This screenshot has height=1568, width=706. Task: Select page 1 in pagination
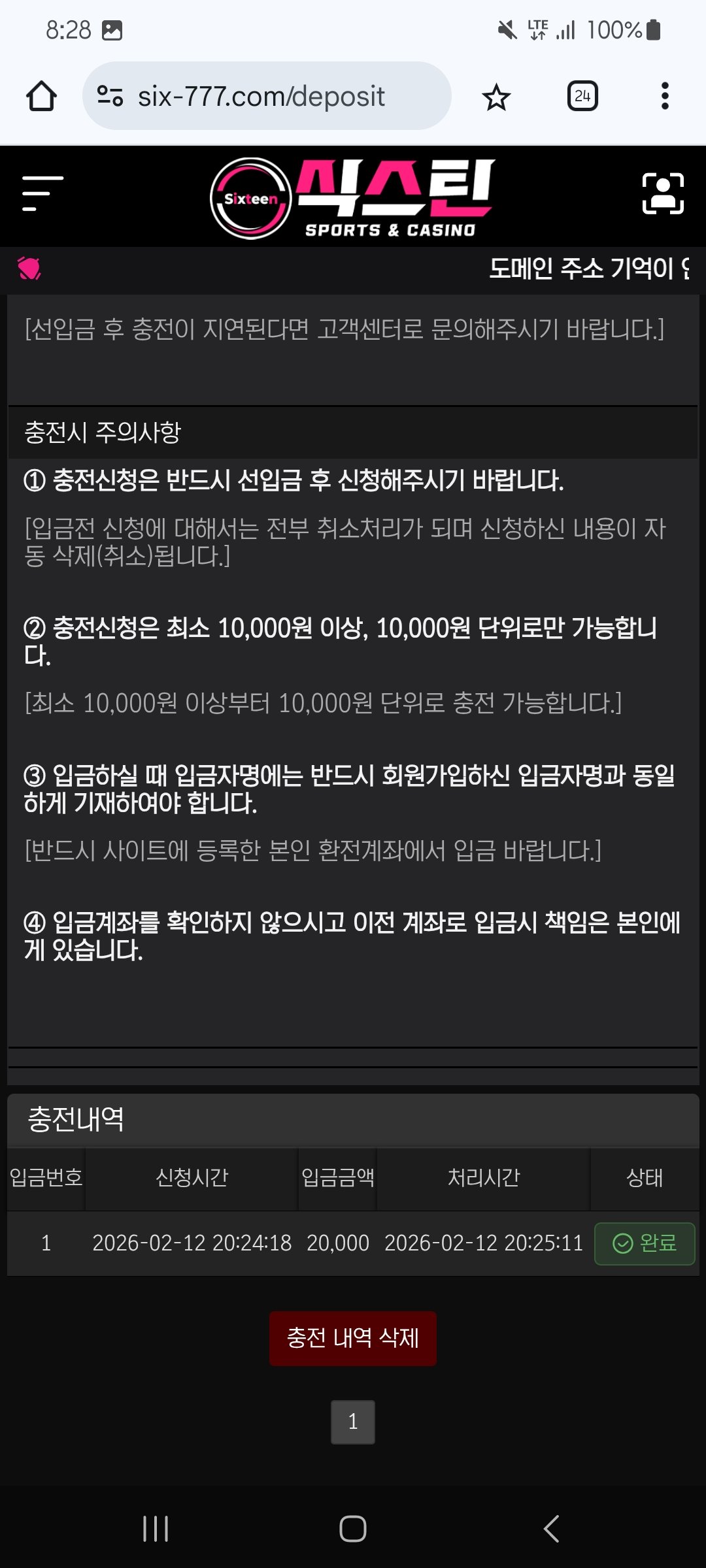pos(353,1422)
